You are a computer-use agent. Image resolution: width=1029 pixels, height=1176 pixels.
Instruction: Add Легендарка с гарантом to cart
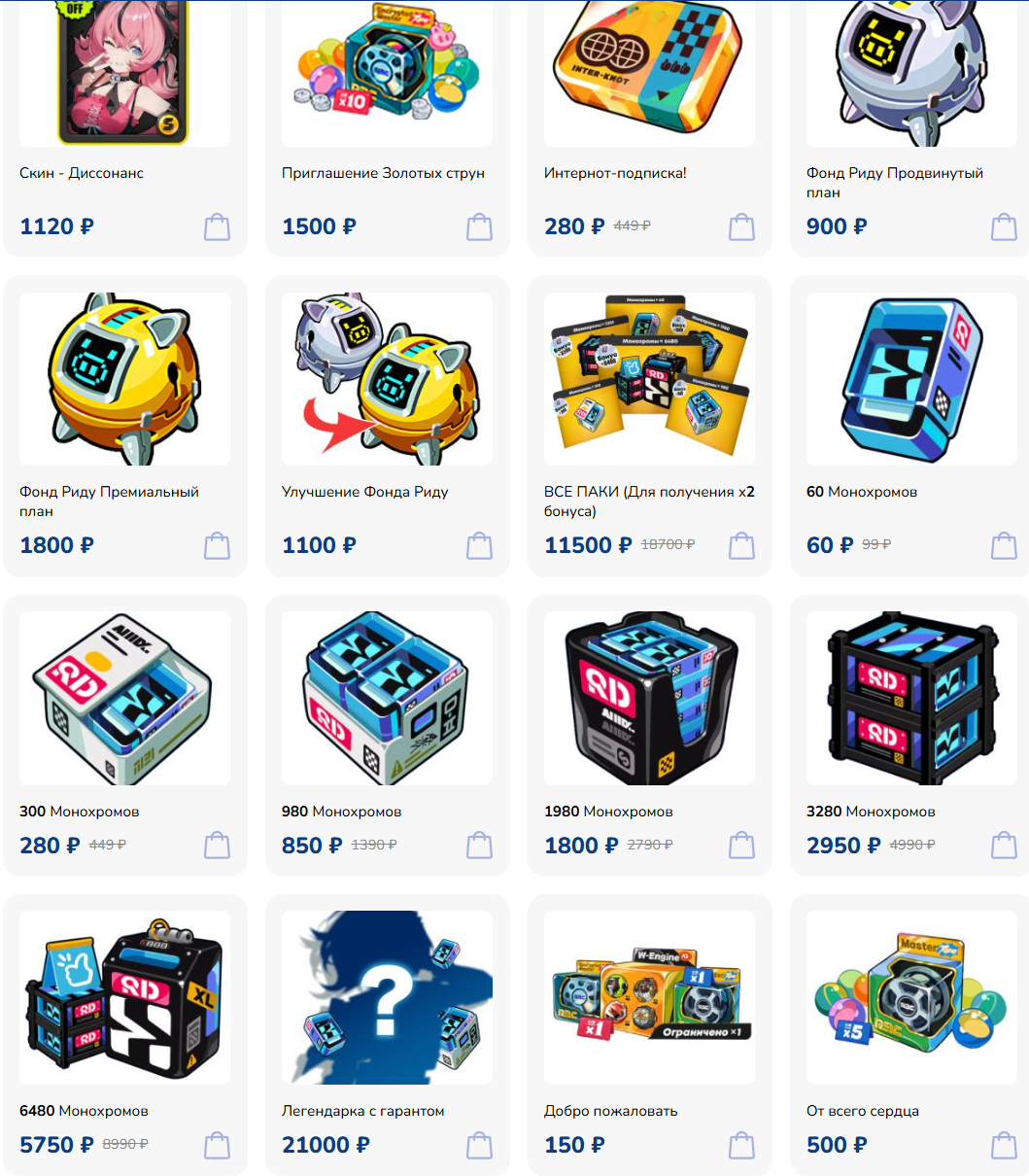pyautogui.click(x=479, y=1146)
